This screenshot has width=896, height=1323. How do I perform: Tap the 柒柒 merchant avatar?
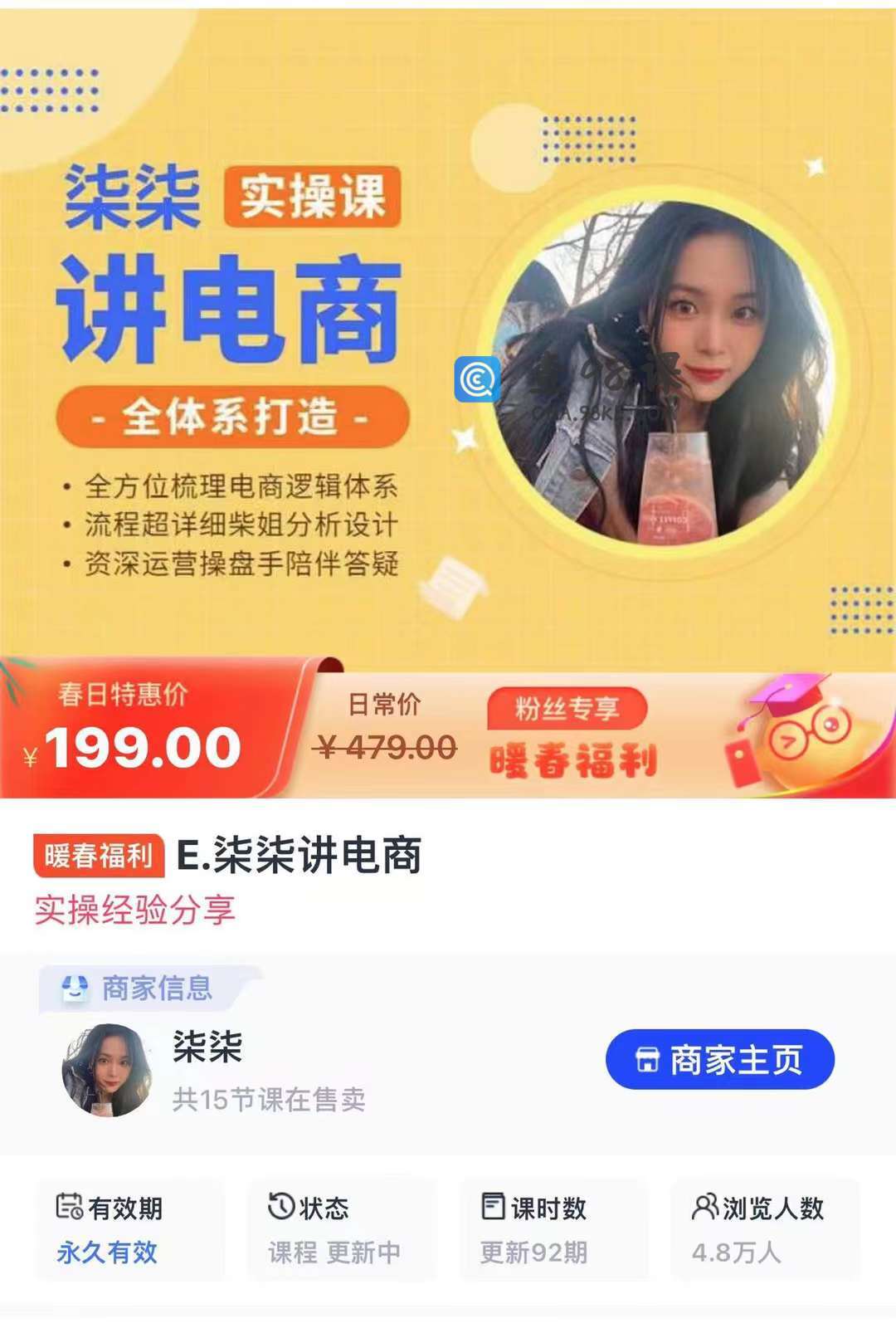107,1069
